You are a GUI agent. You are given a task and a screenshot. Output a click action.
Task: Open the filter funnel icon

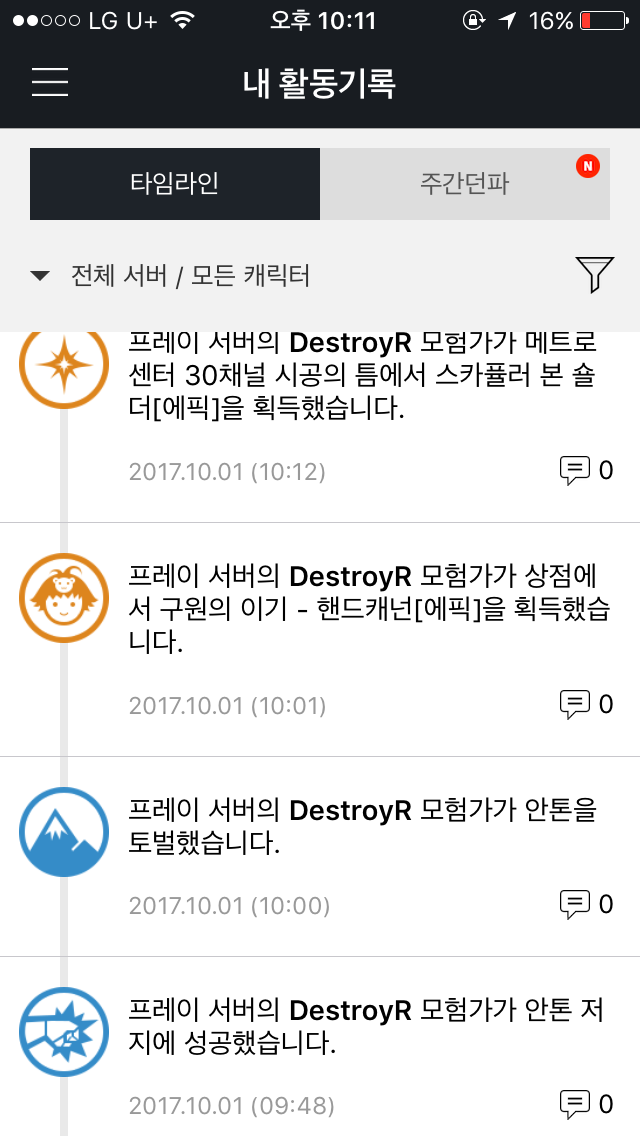point(593,275)
